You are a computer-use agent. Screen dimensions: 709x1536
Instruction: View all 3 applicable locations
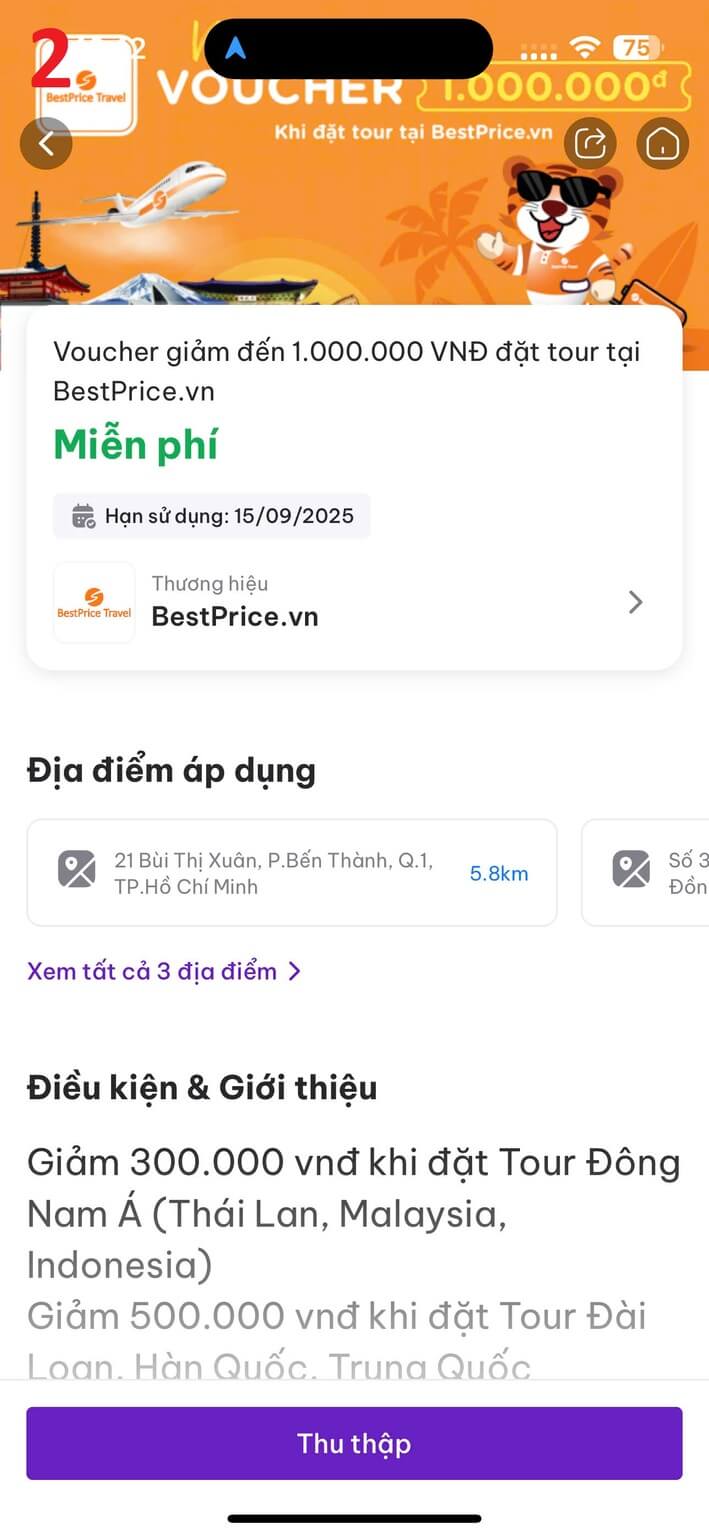[164, 971]
